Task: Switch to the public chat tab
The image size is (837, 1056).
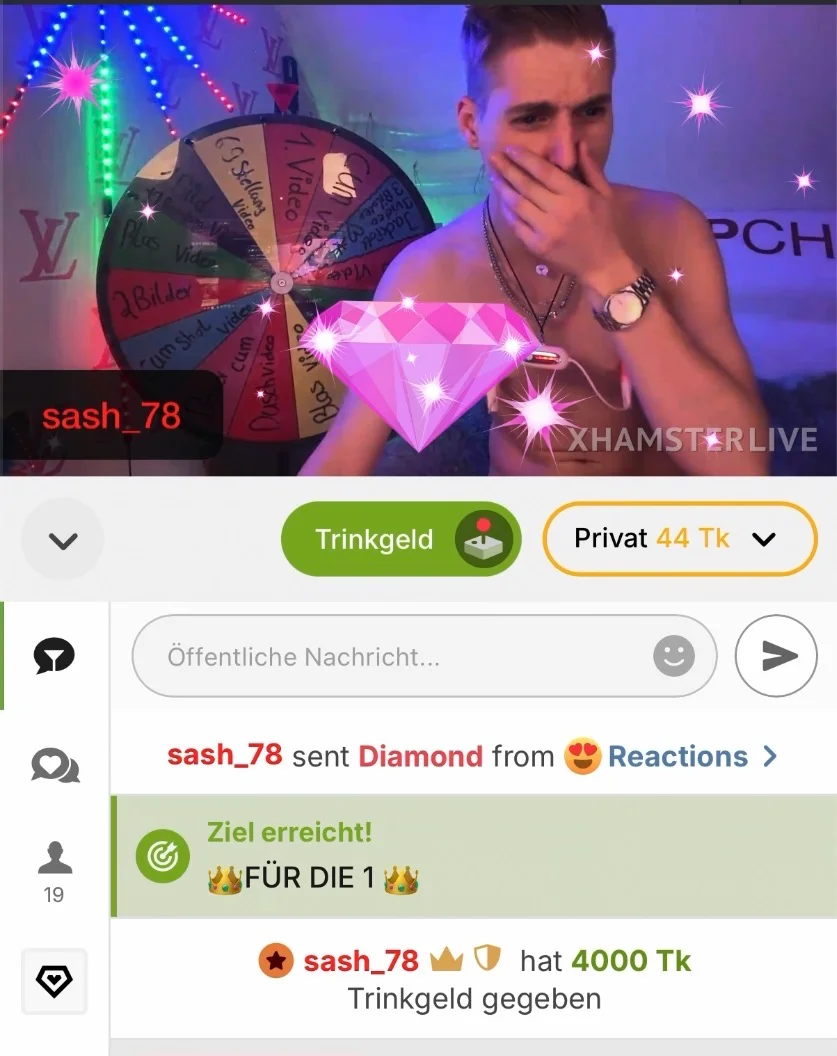Action: point(54,656)
